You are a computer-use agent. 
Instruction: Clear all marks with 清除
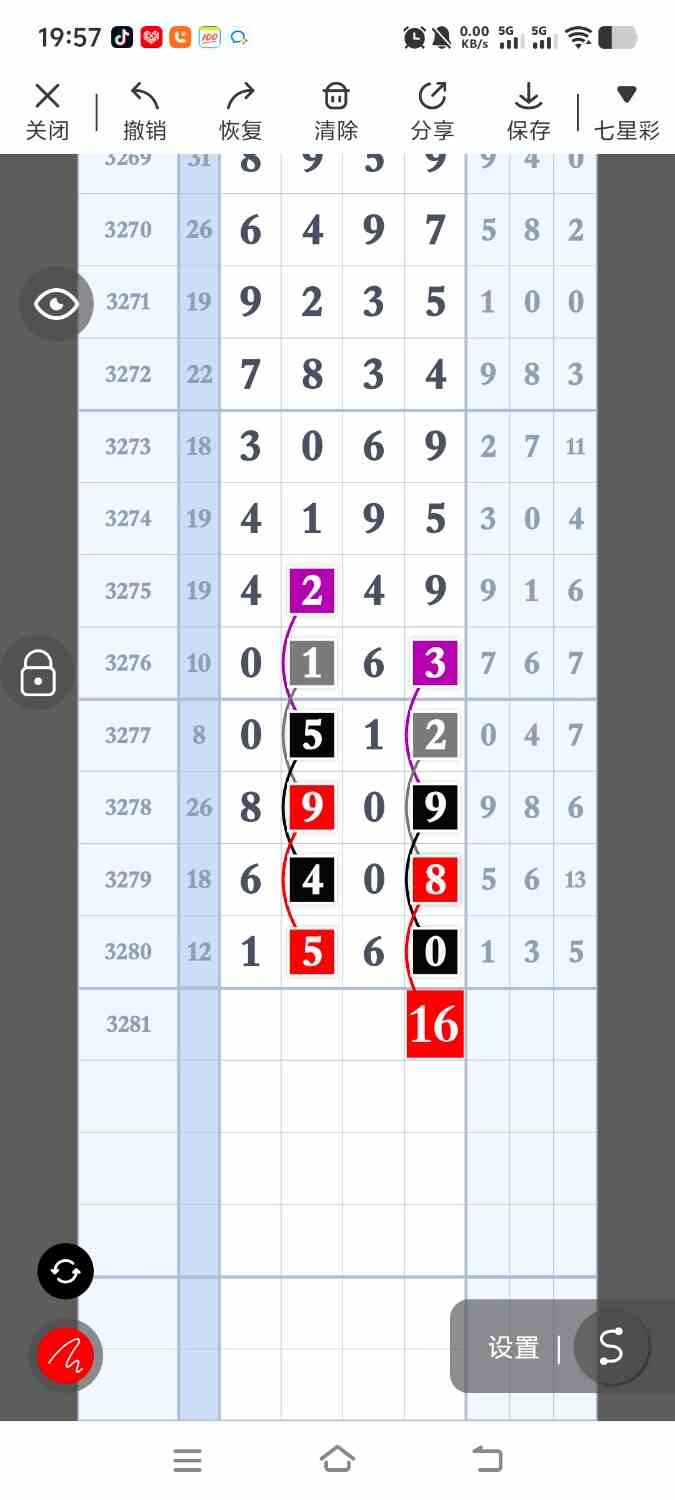pyautogui.click(x=336, y=111)
